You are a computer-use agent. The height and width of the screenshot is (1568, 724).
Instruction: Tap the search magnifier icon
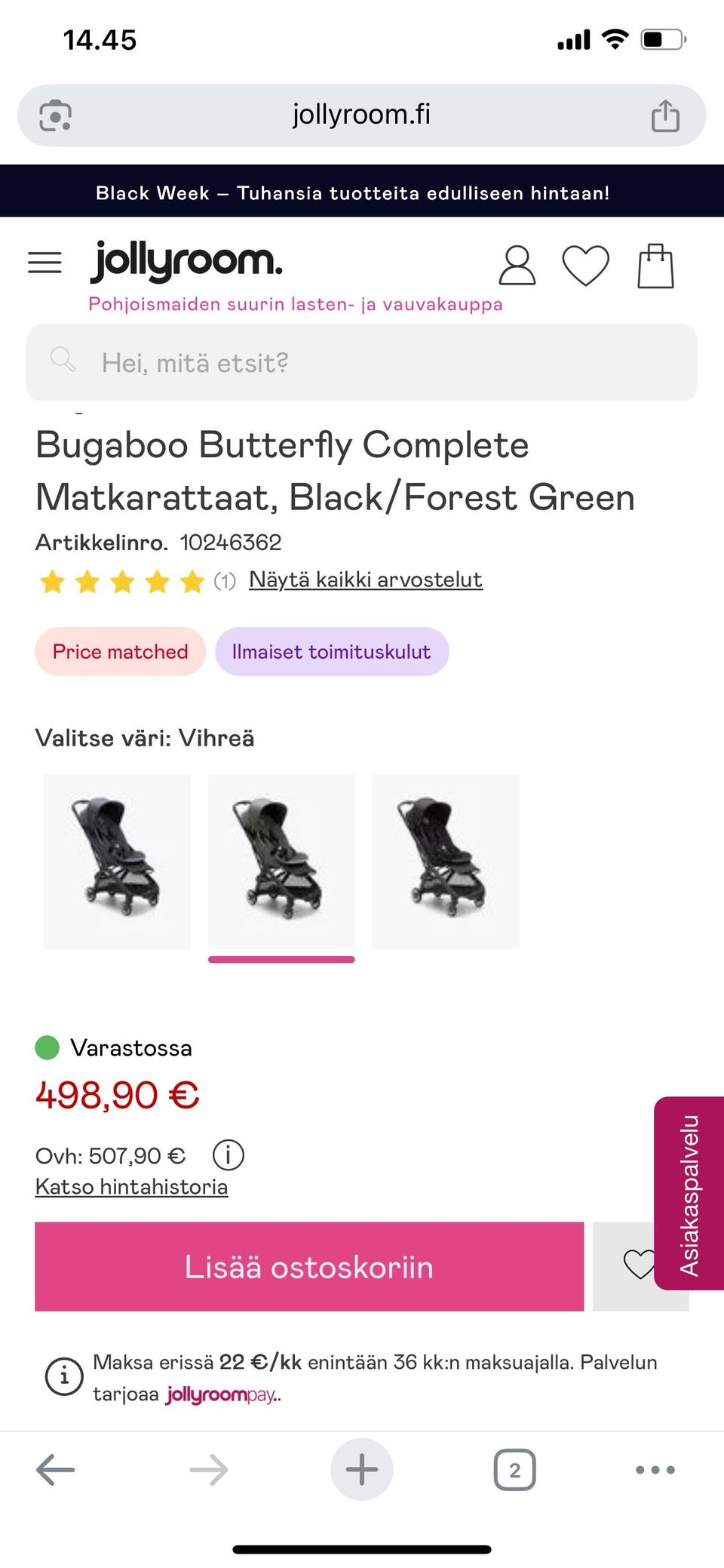[x=63, y=360]
